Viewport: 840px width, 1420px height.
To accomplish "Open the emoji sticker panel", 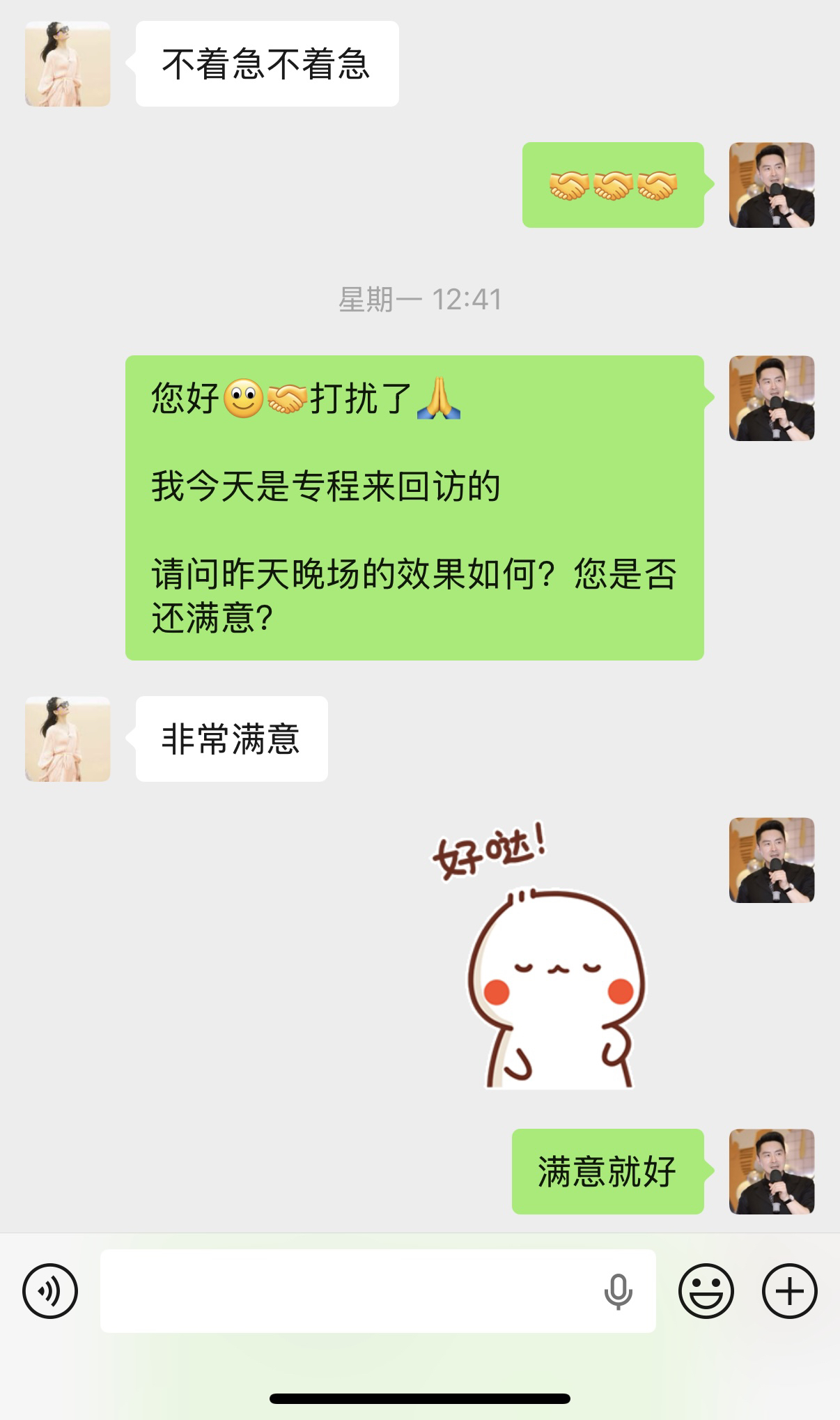I will pyautogui.click(x=706, y=1291).
